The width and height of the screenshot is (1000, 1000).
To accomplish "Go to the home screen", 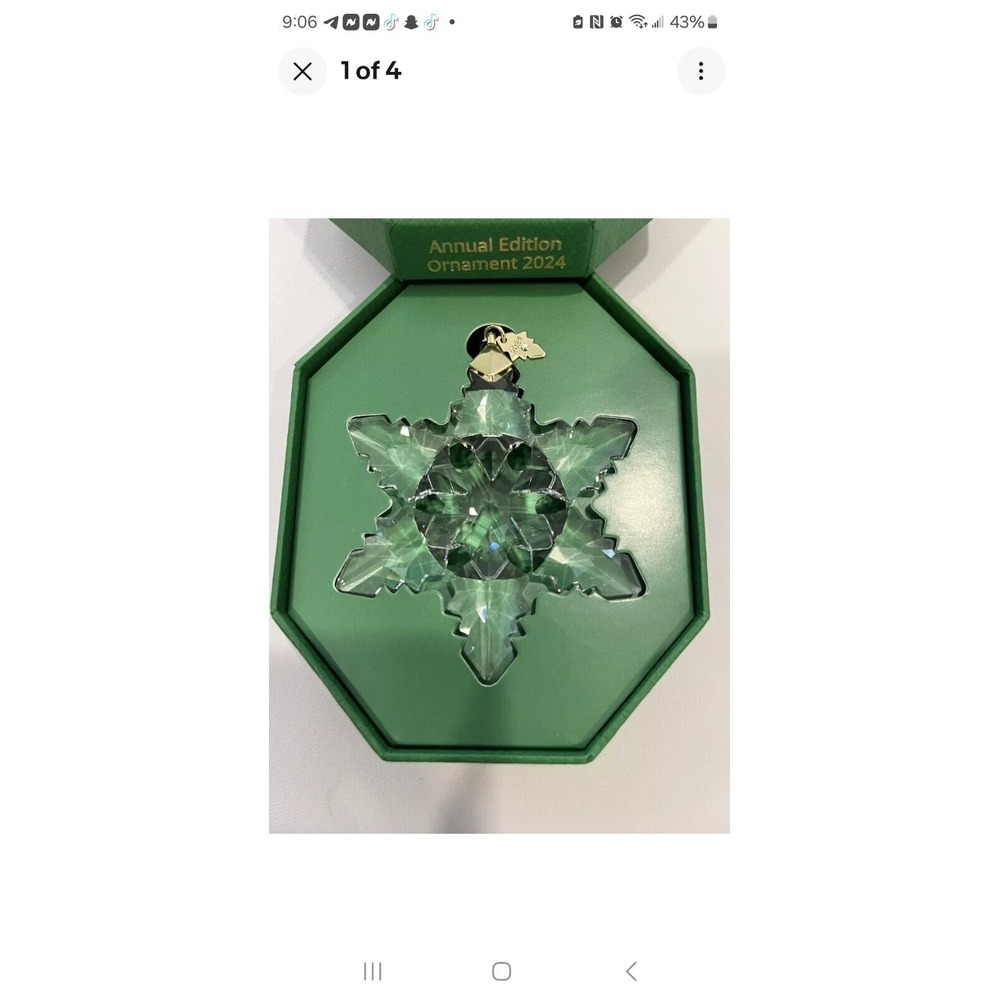I will tap(501, 971).
